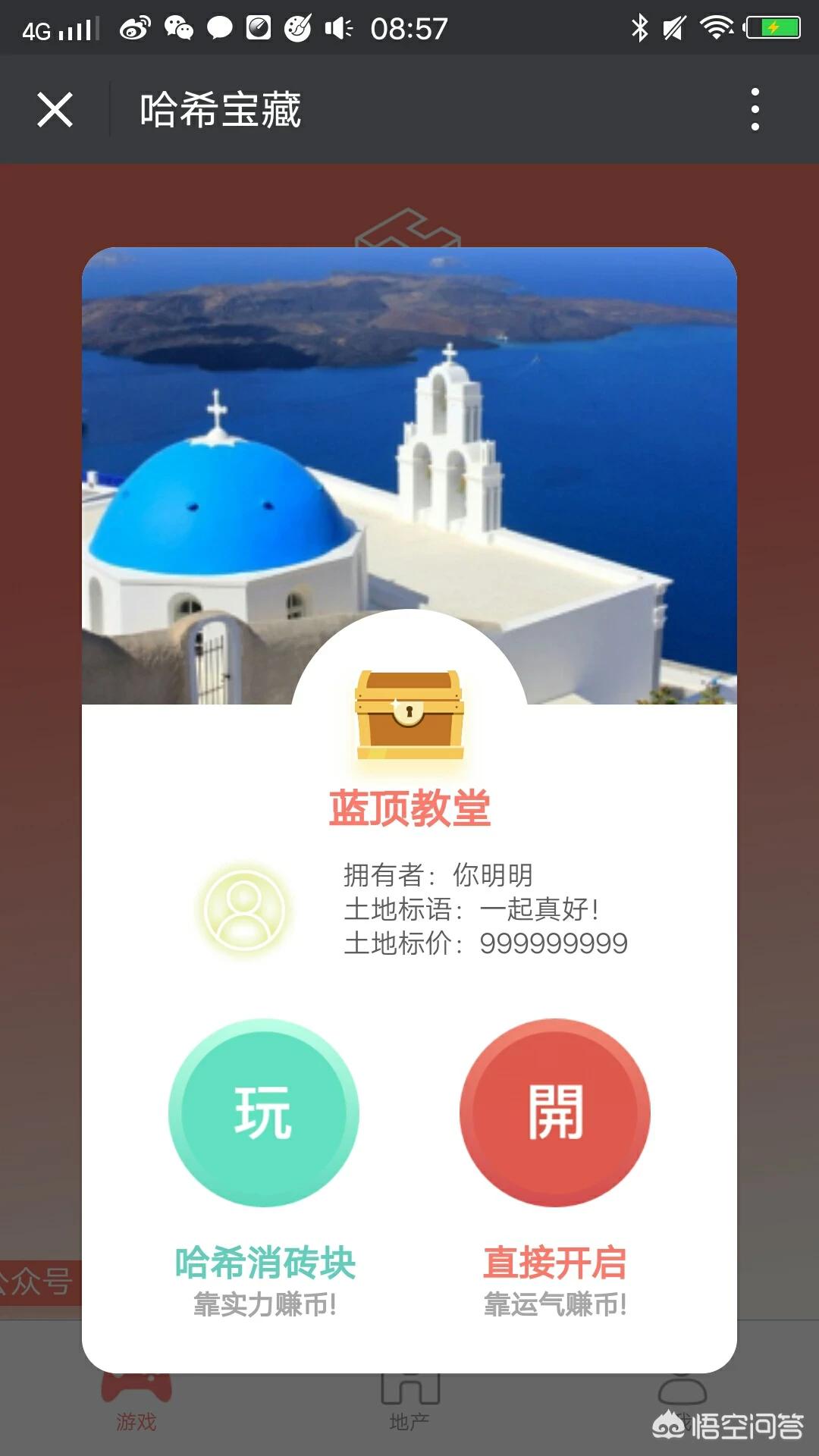Viewport: 819px width, 1456px height.
Task: Play 哈希消砖块 with the 玩 button
Action: tap(263, 1112)
